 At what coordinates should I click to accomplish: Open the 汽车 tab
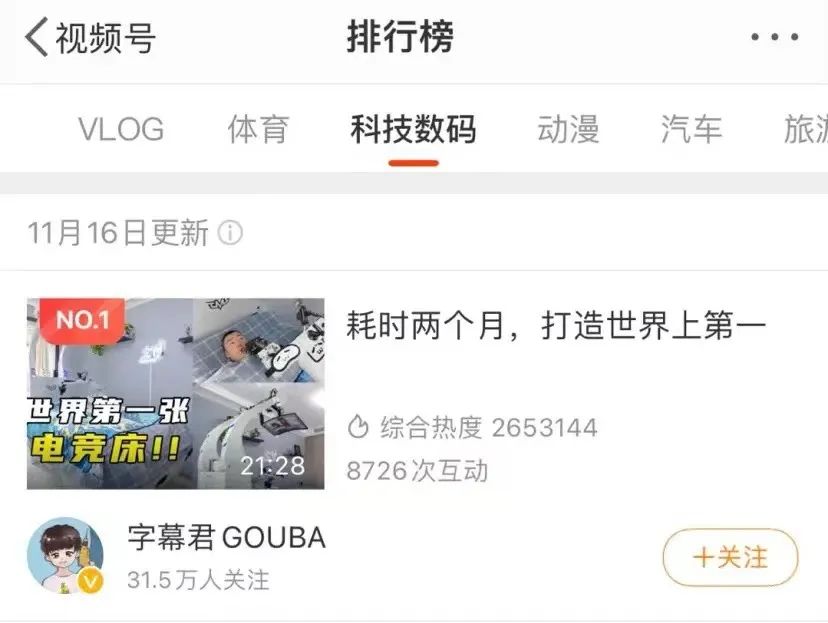coord(691,129)
